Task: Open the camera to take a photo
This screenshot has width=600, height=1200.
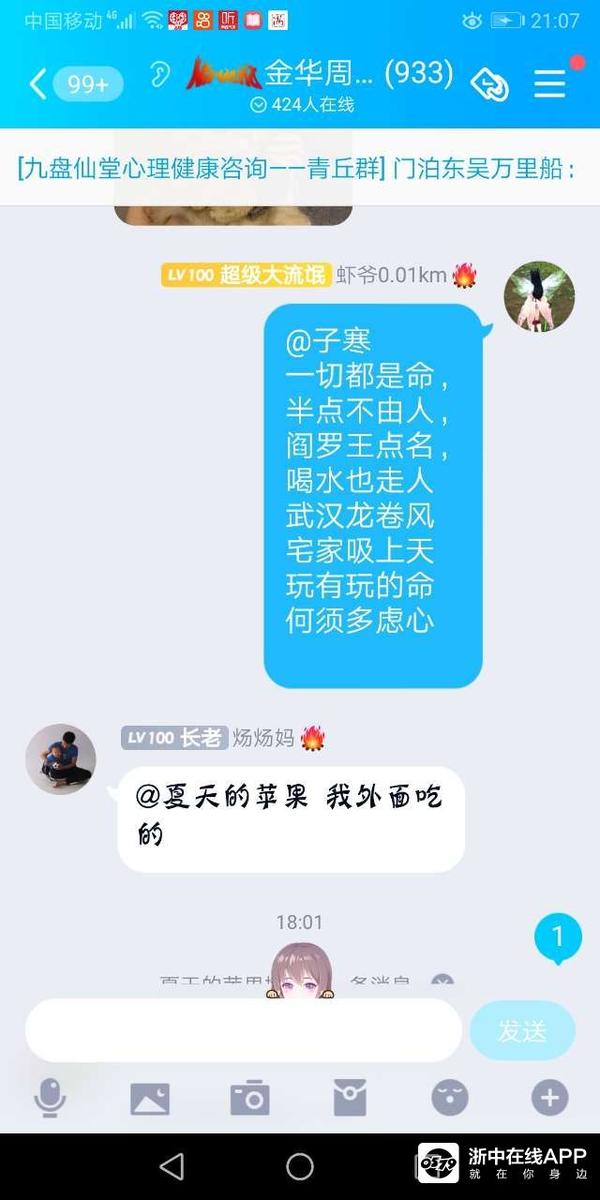Action: point(250,1098)
